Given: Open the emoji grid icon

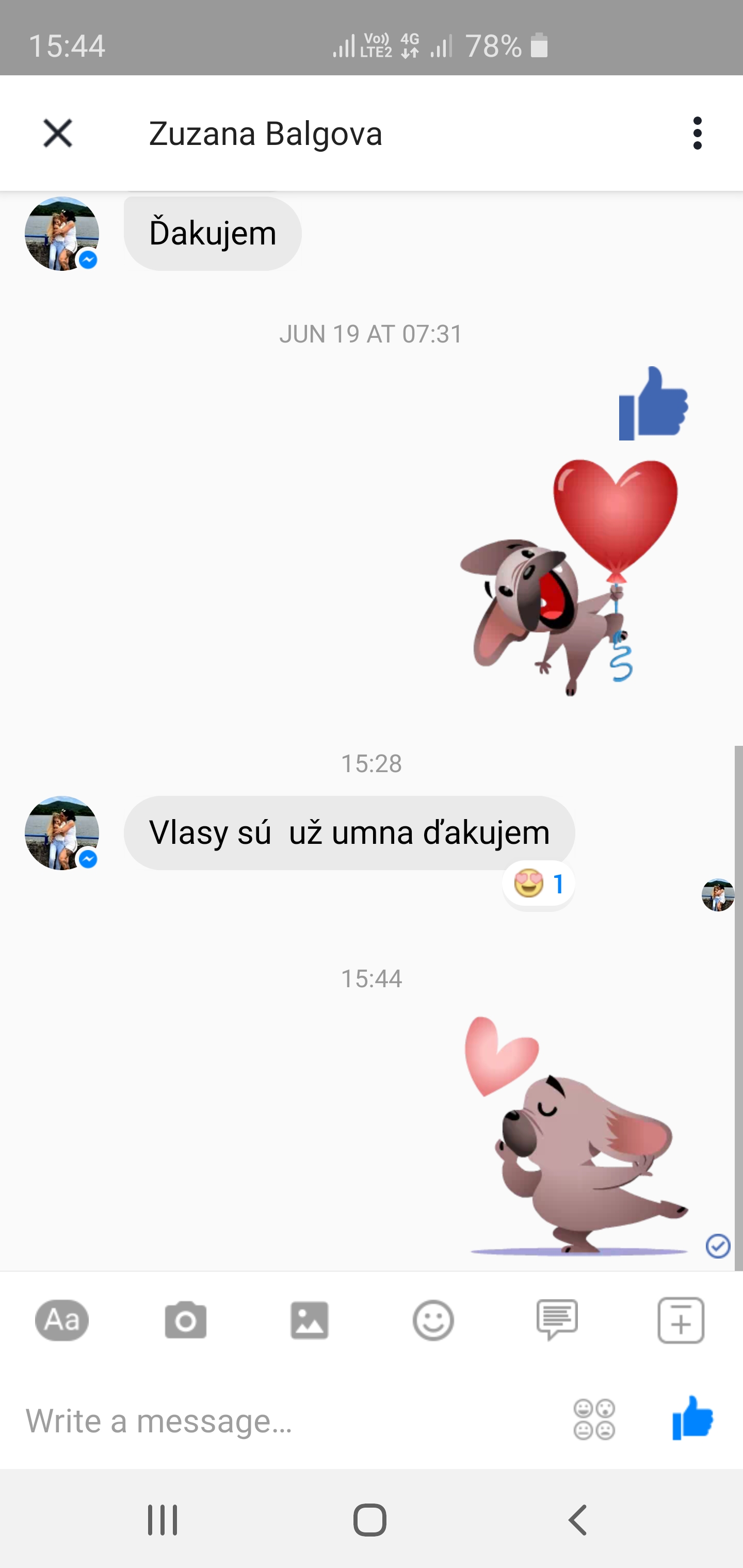Looking at the screenshot, I should point(594,1419).
